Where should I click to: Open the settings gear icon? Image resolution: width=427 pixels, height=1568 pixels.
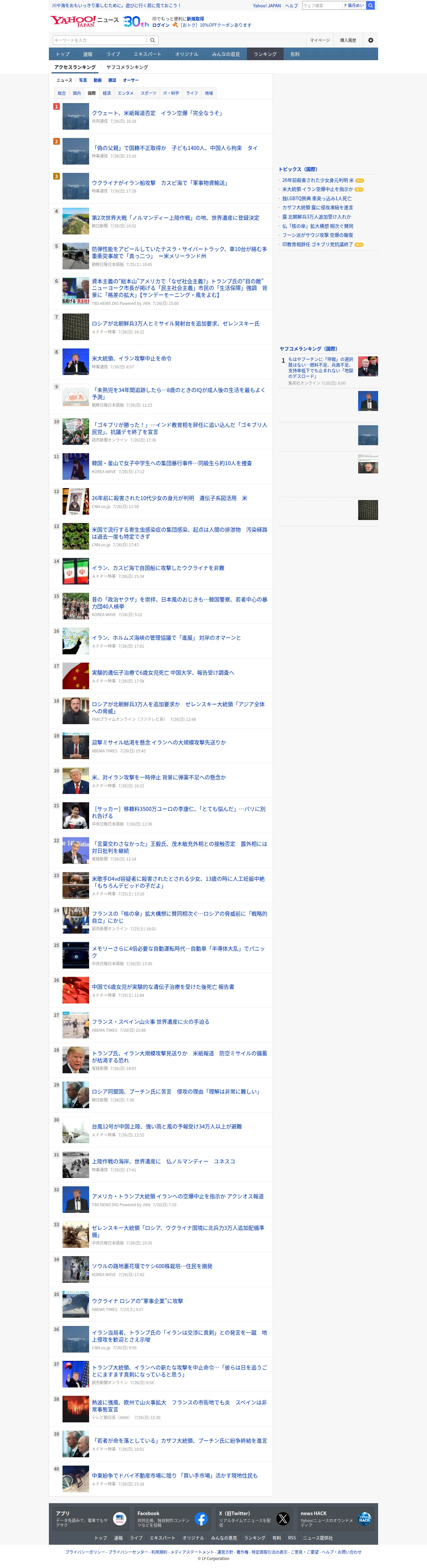point(370,40)
